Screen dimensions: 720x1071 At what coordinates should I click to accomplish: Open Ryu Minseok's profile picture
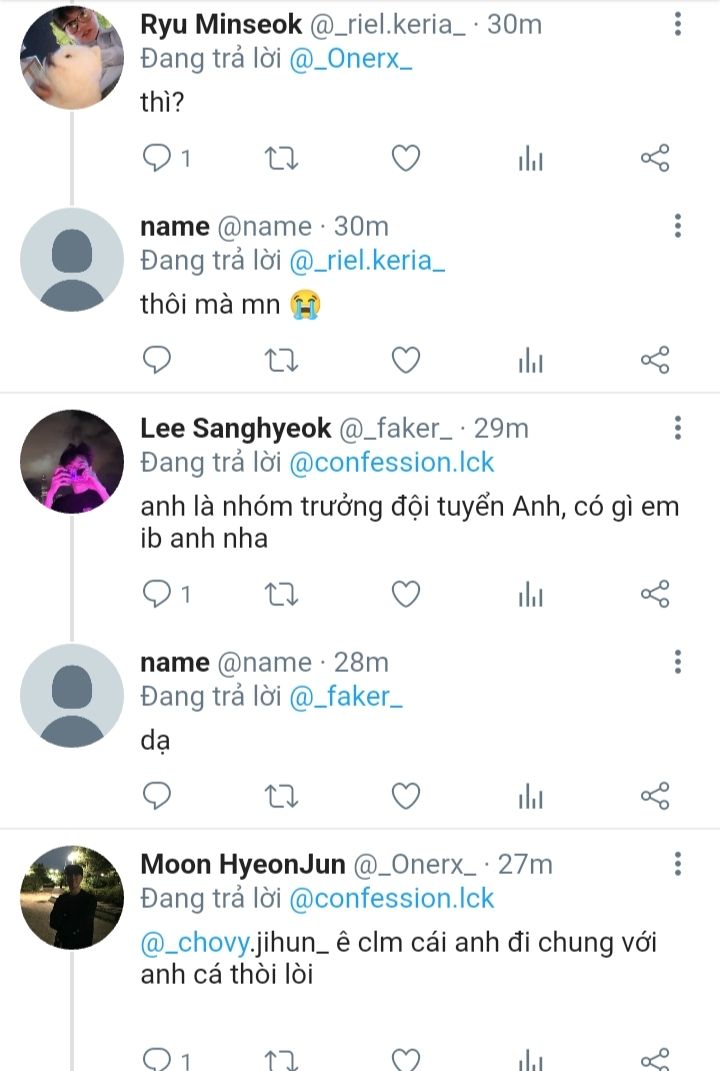tap(72, 57)
